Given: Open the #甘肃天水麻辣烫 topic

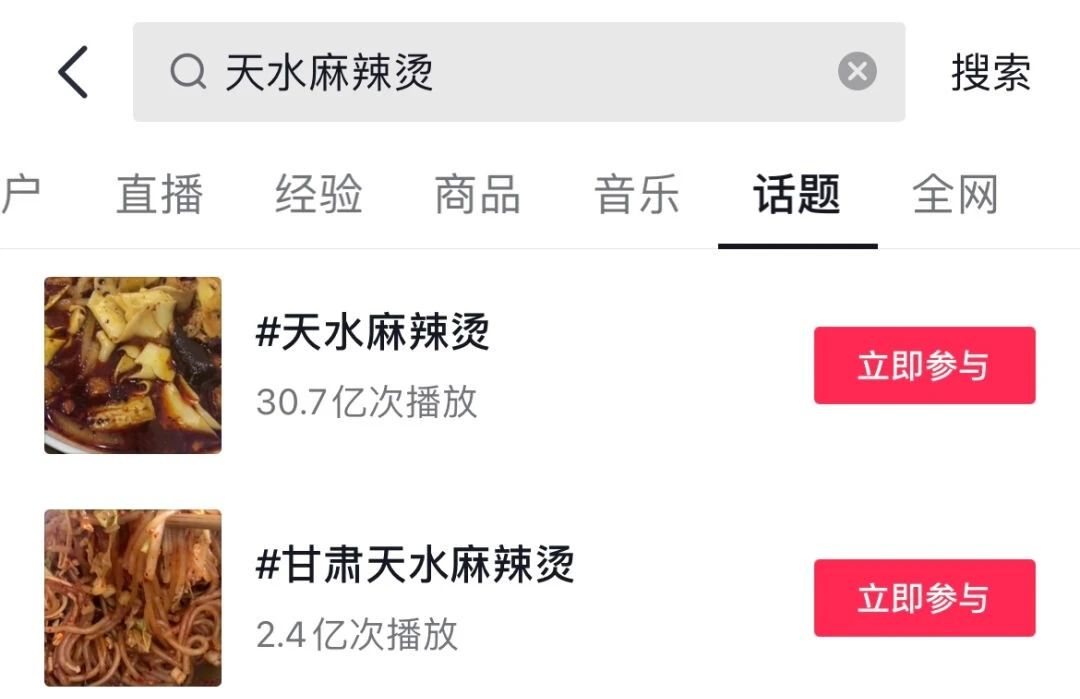Looking at the screenshot, I should (x=415, y=566).
